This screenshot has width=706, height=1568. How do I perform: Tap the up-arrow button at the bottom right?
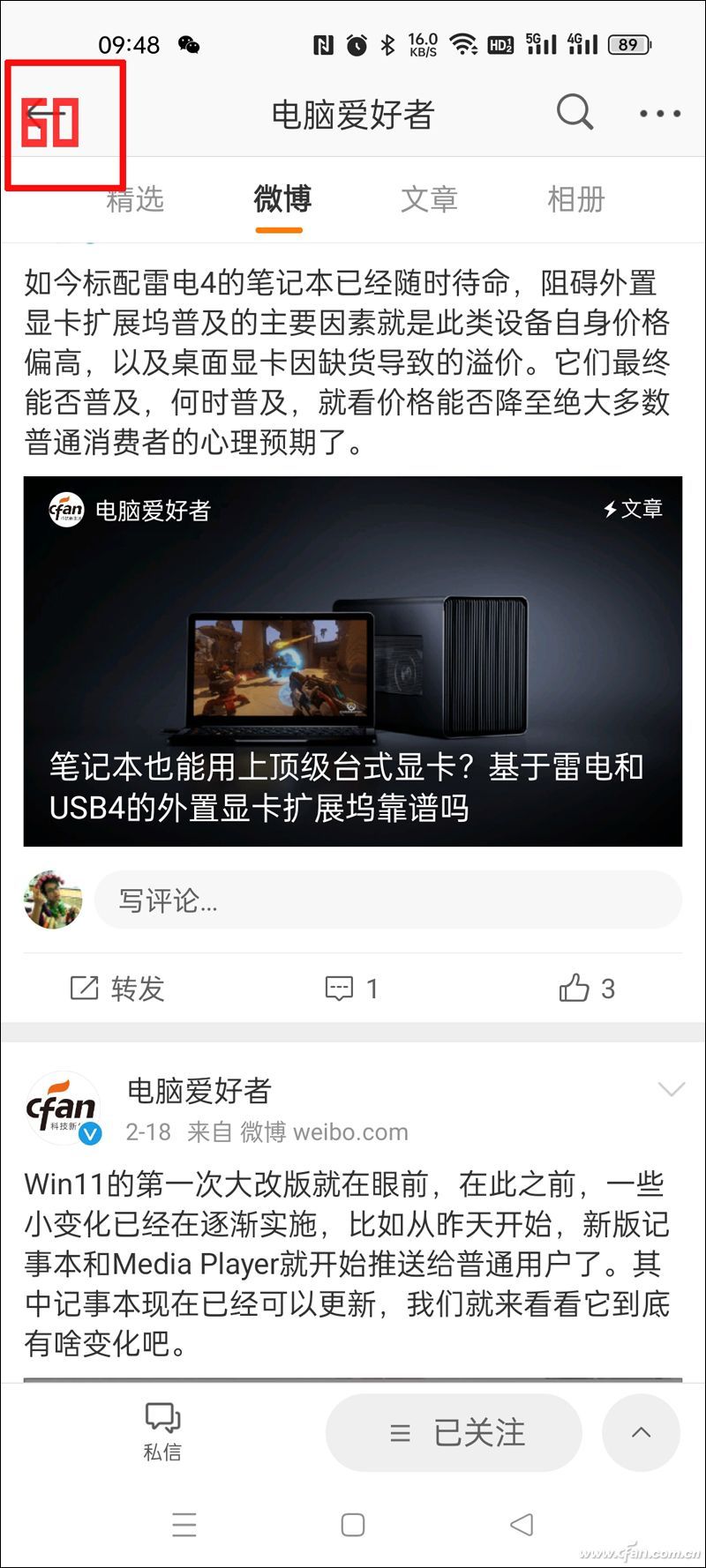point(641,1433)
